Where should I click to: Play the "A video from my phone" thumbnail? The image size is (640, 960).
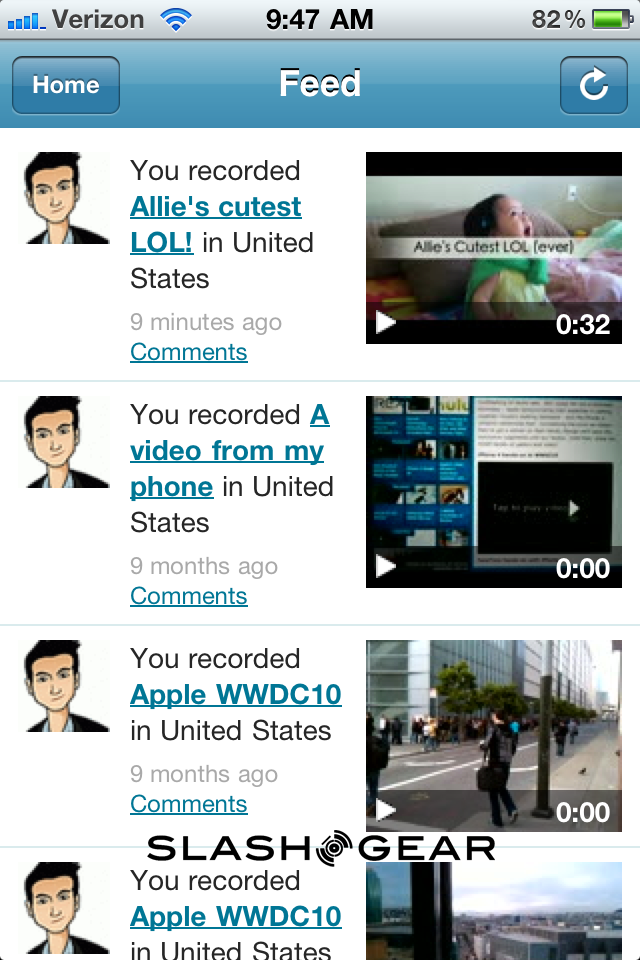pos(493,492)
